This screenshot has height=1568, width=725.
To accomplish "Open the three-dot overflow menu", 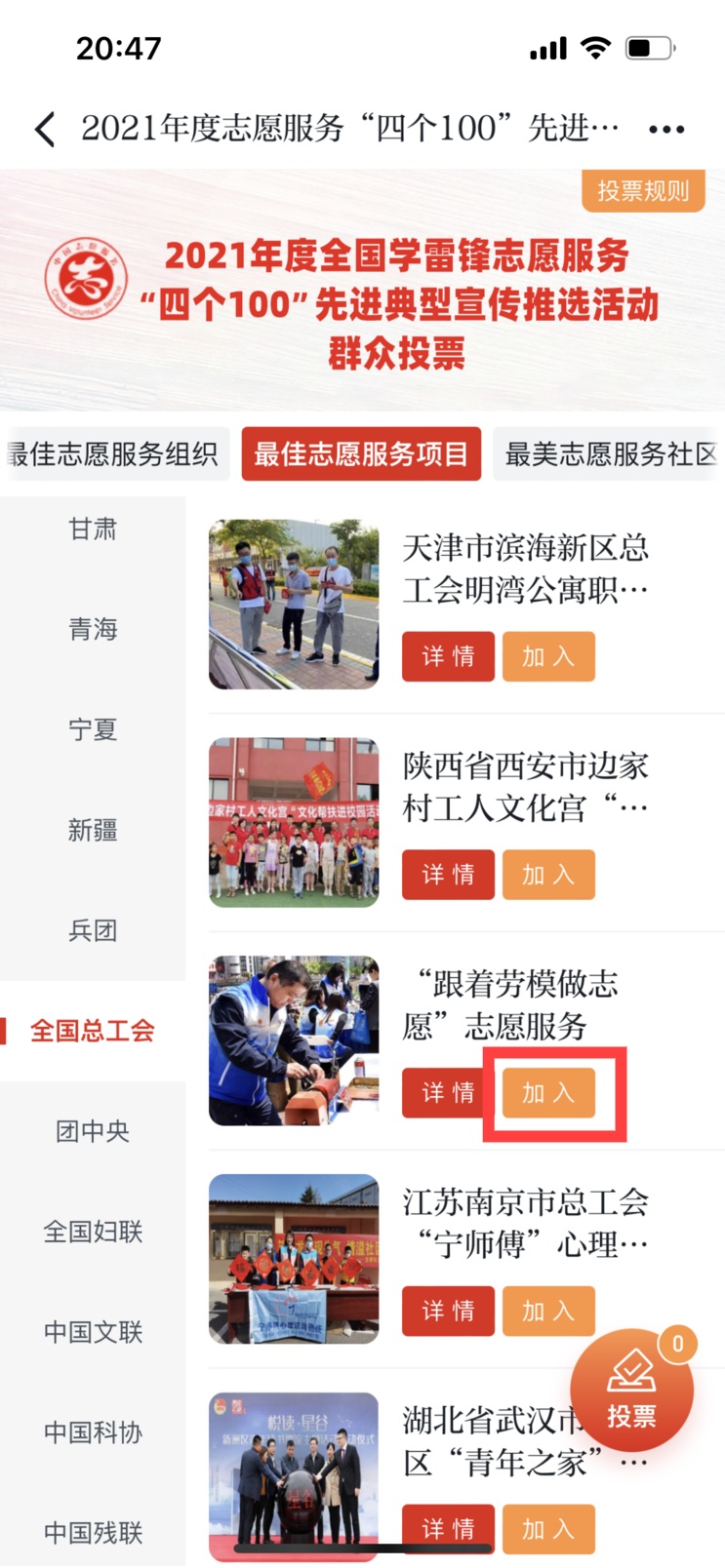I will (666, 129).
